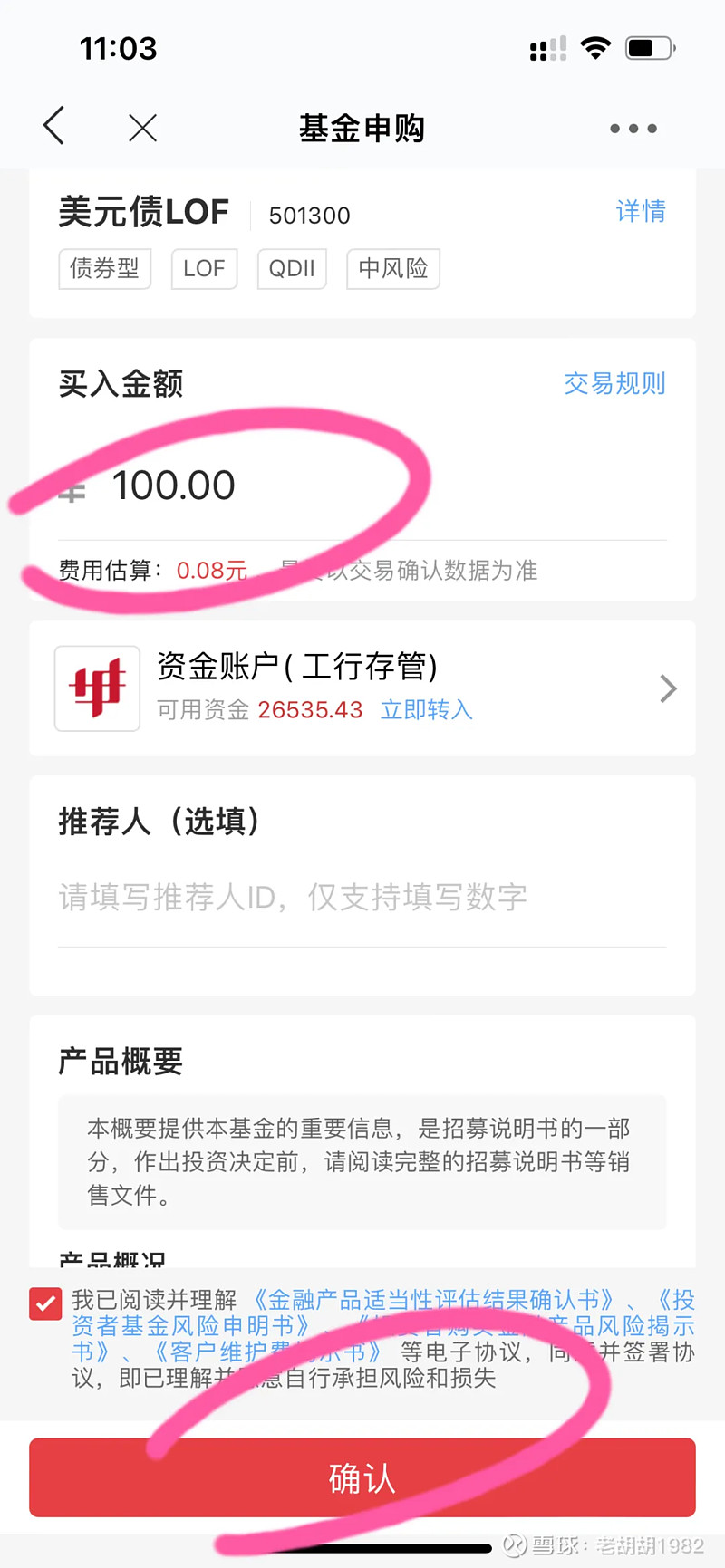Viewport: 725px width, 1568px height.
Task: Go back using the arrow icon
Action: (54, 126)
